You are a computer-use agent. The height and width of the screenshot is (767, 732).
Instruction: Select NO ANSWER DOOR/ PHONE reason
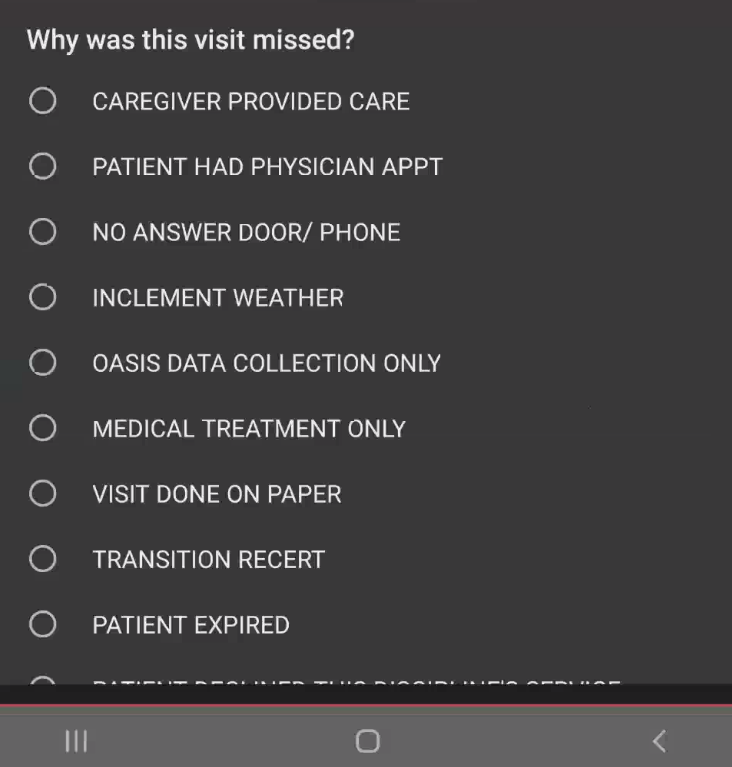43,232
